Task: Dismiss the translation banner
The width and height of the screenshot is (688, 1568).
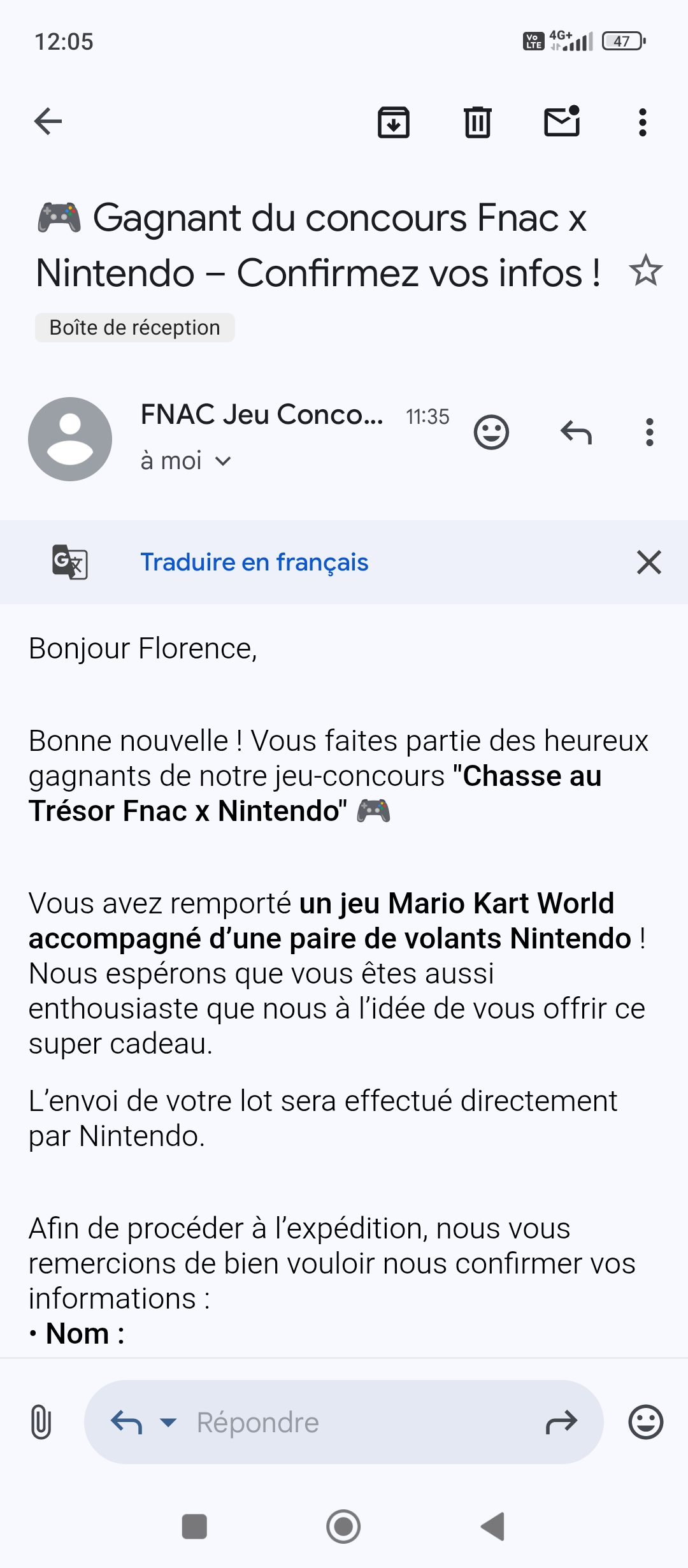Action: pyautogui.click(x=649, y=562)
